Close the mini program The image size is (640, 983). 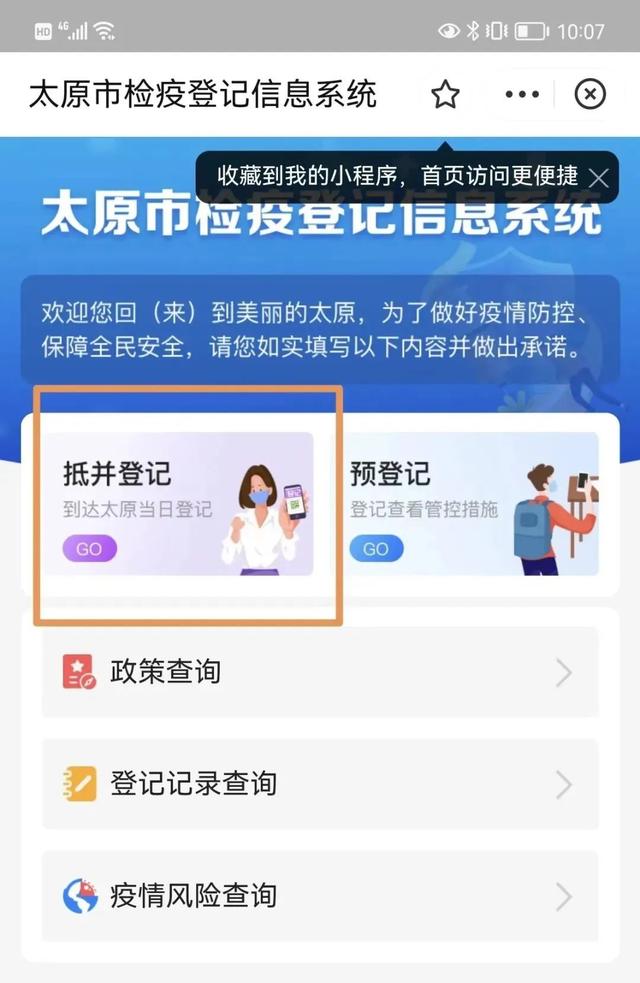590,95
